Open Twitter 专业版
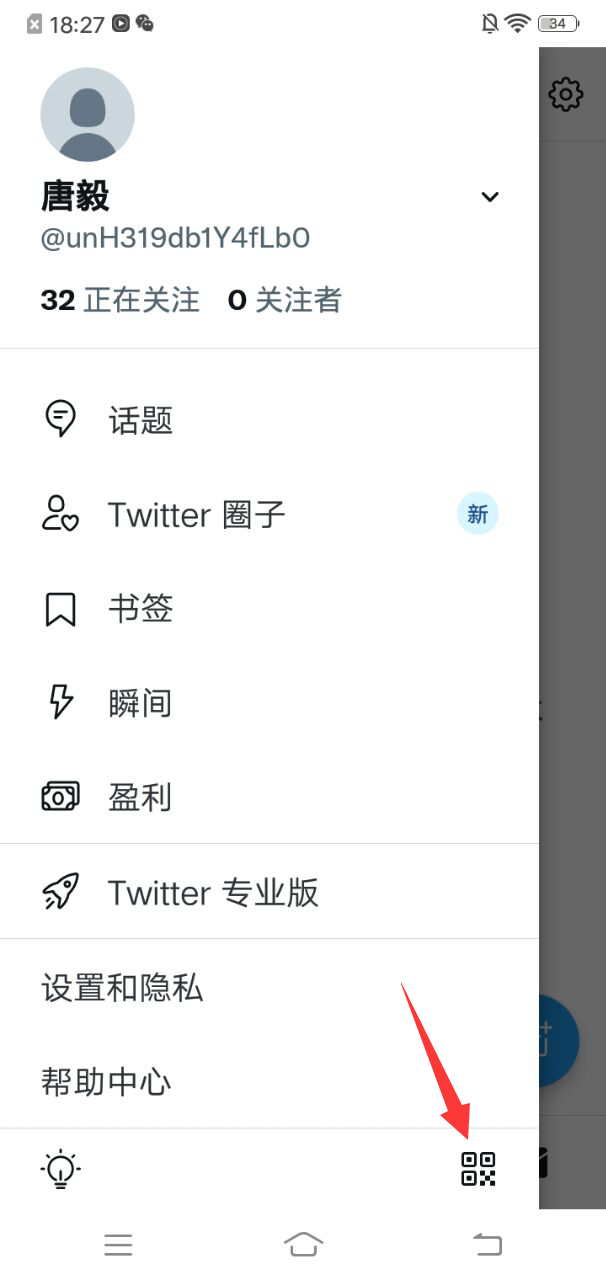 pos(213,892)
